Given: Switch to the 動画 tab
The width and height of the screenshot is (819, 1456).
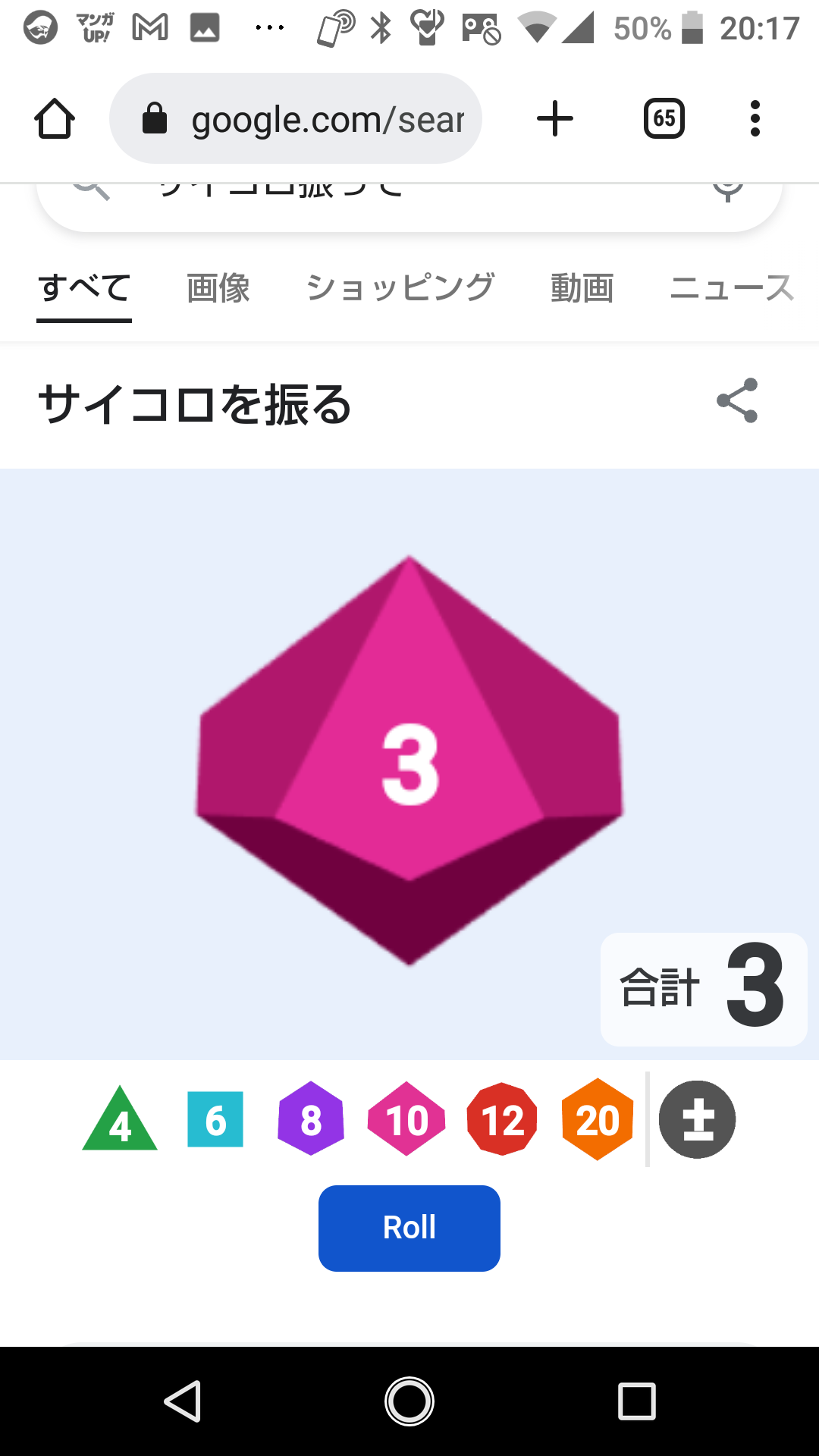Looking at the screenshot, I should pyautogui.click(x=582, y=289).
